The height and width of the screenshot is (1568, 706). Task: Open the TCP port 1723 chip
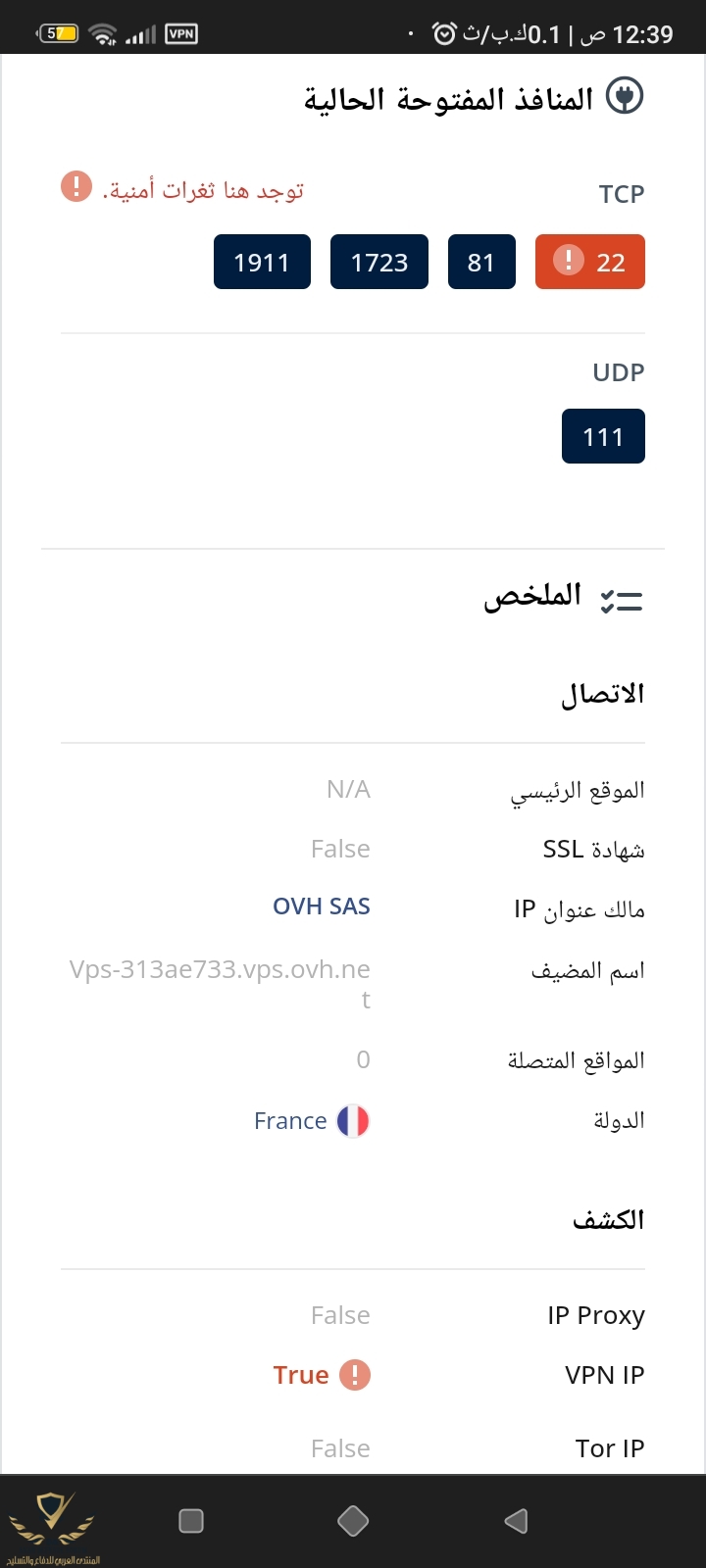379,262
